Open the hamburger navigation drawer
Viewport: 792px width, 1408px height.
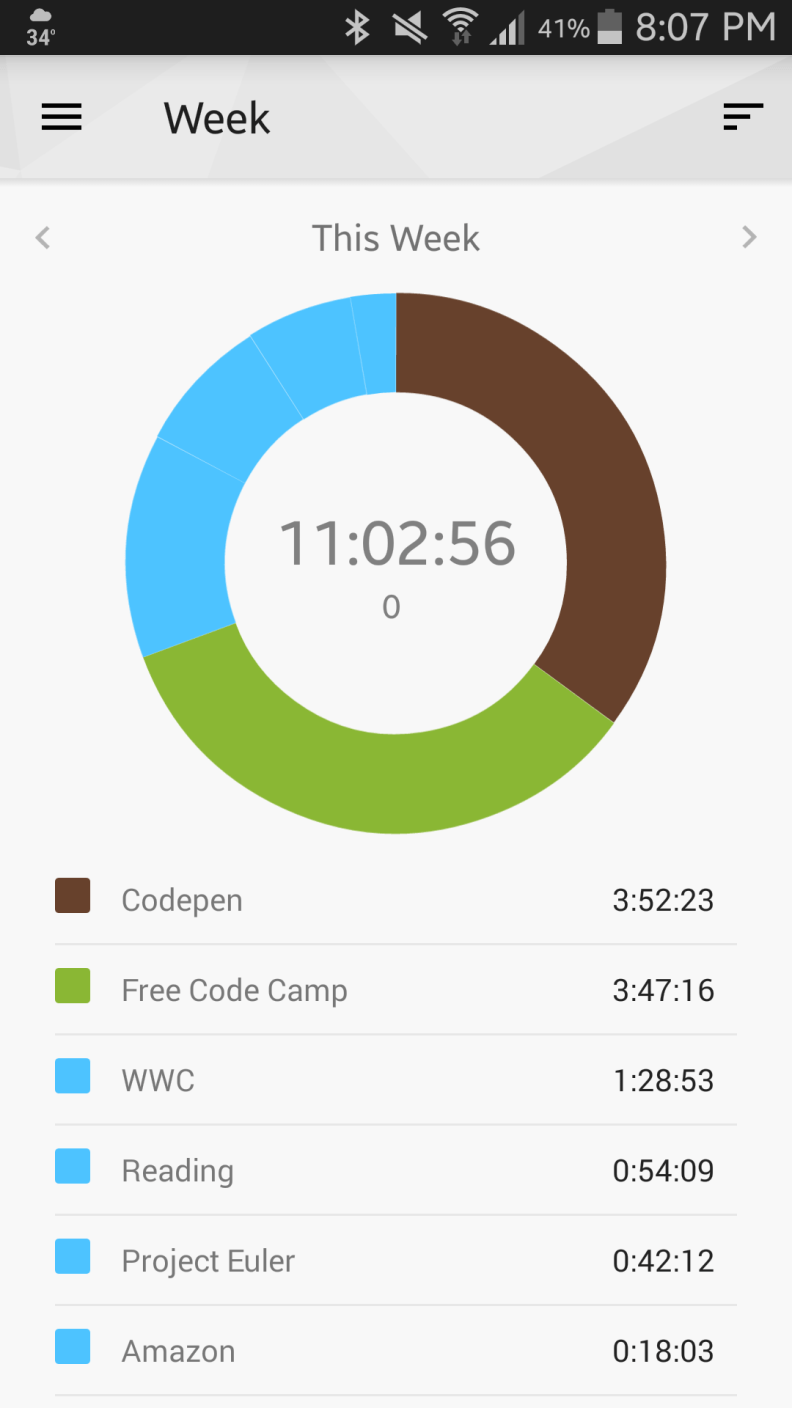(61, 118)
